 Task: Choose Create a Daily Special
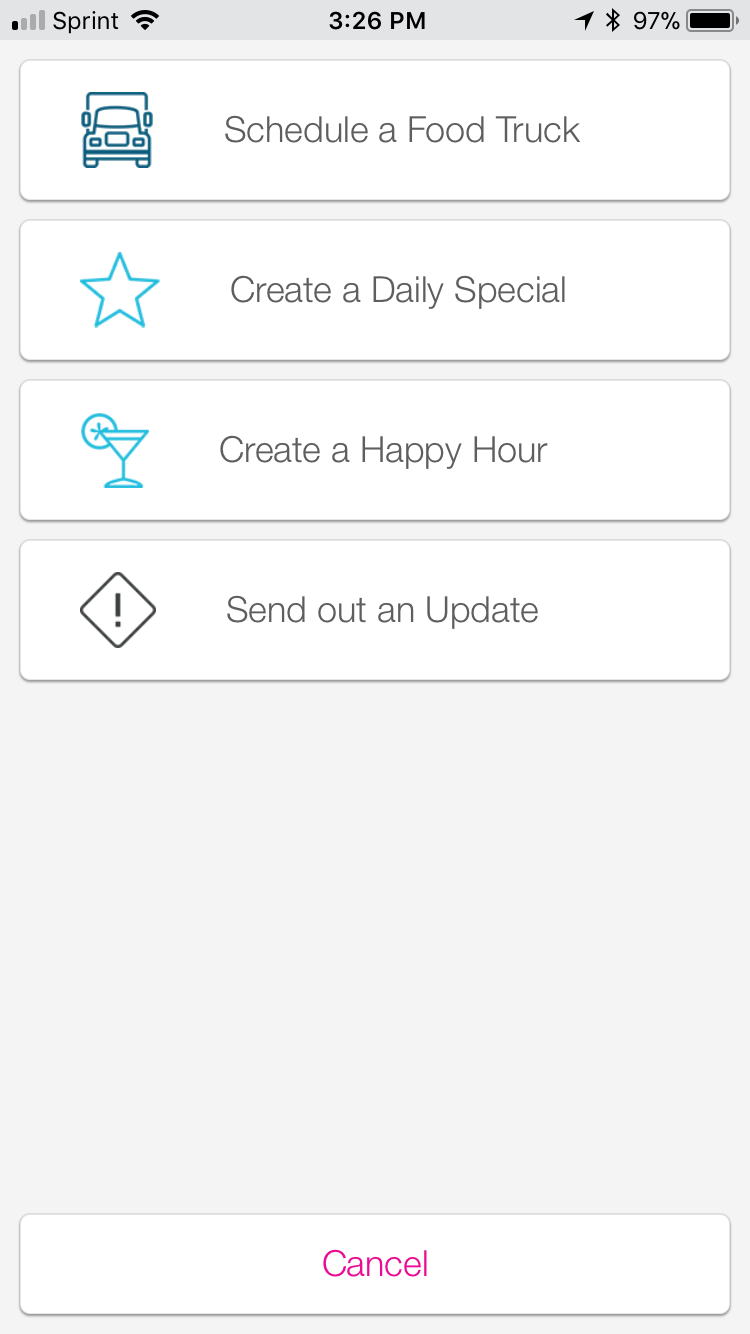375,290
